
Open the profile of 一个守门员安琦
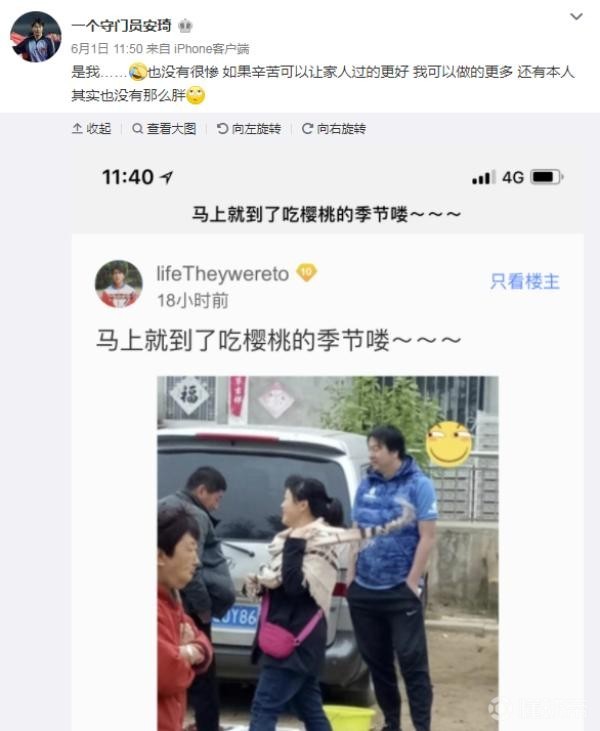[x=122, y=26]
